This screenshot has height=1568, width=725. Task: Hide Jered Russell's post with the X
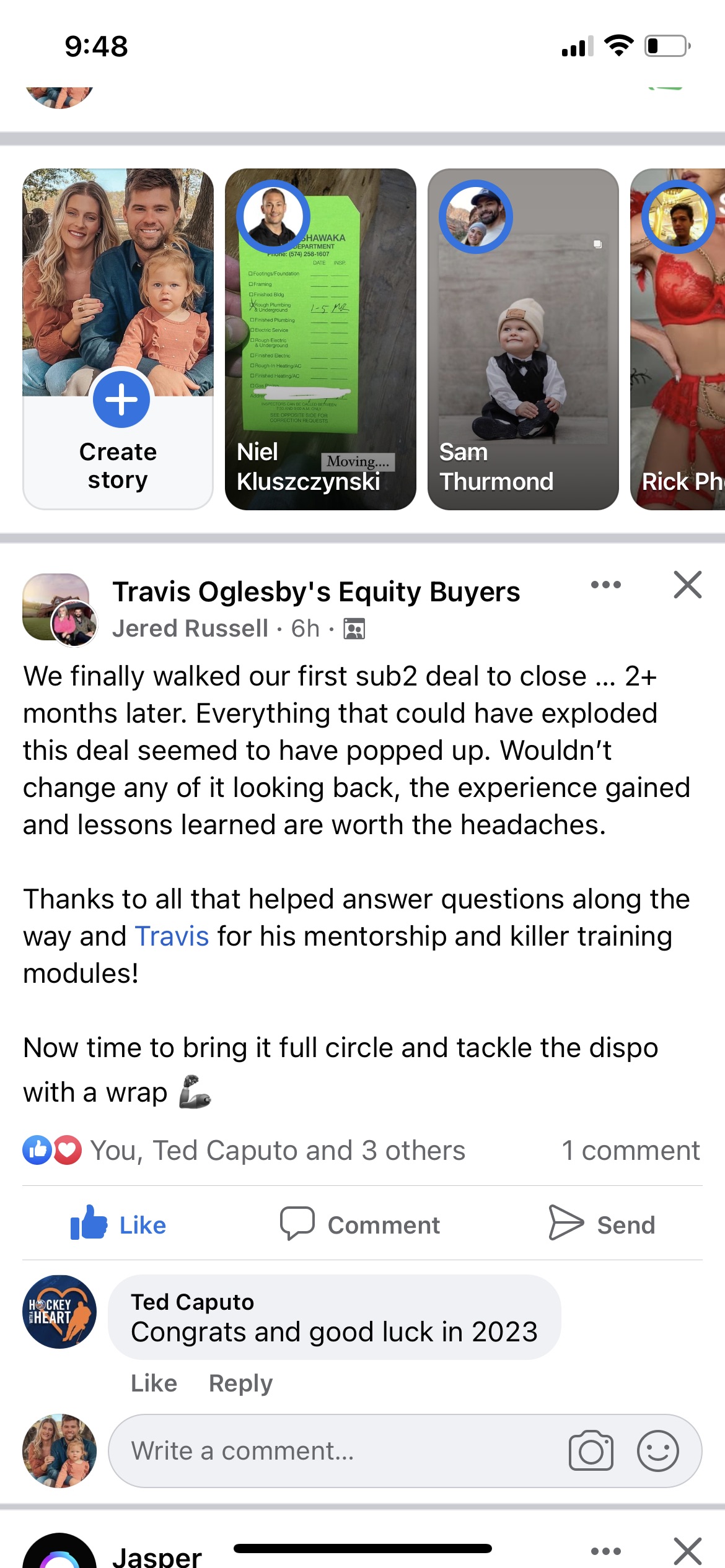pos(688,585)
